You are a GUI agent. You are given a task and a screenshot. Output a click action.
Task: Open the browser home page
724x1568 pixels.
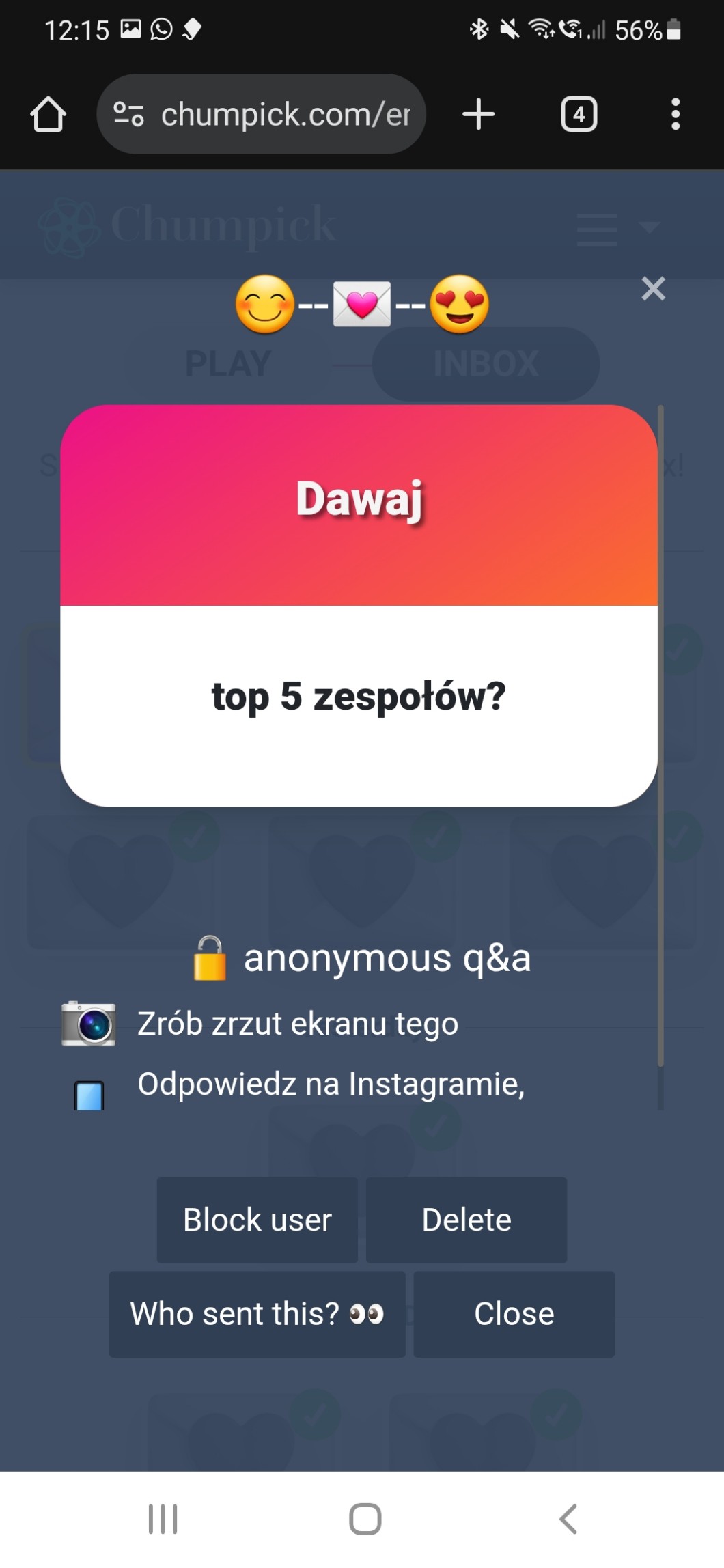(48, 114)
